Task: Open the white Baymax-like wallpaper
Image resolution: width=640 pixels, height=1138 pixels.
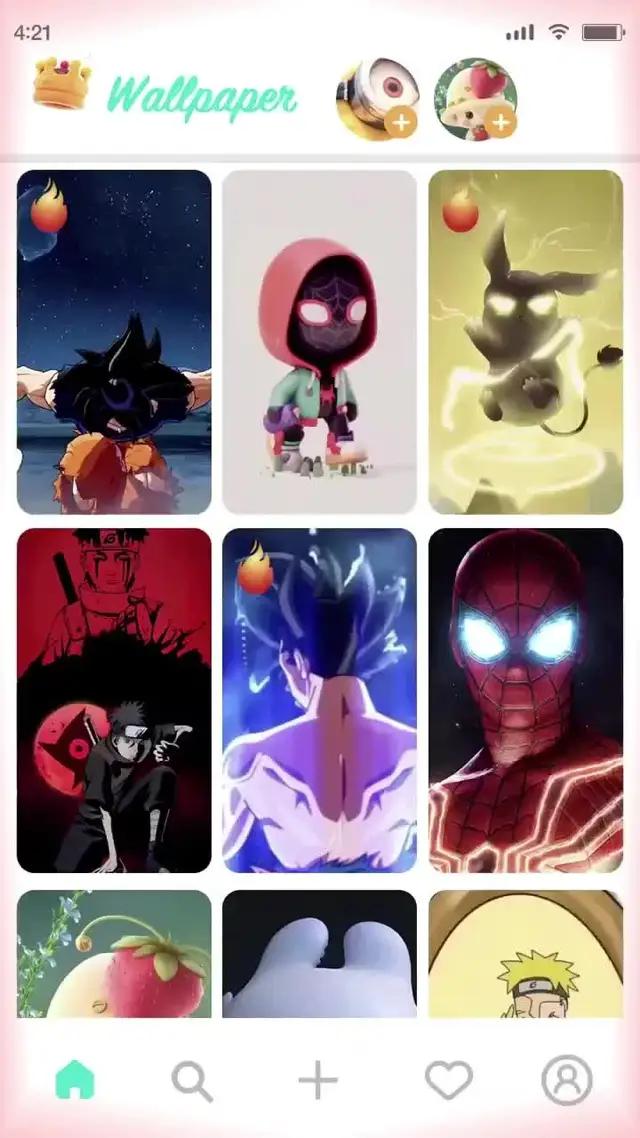Action: coord(319,953)
